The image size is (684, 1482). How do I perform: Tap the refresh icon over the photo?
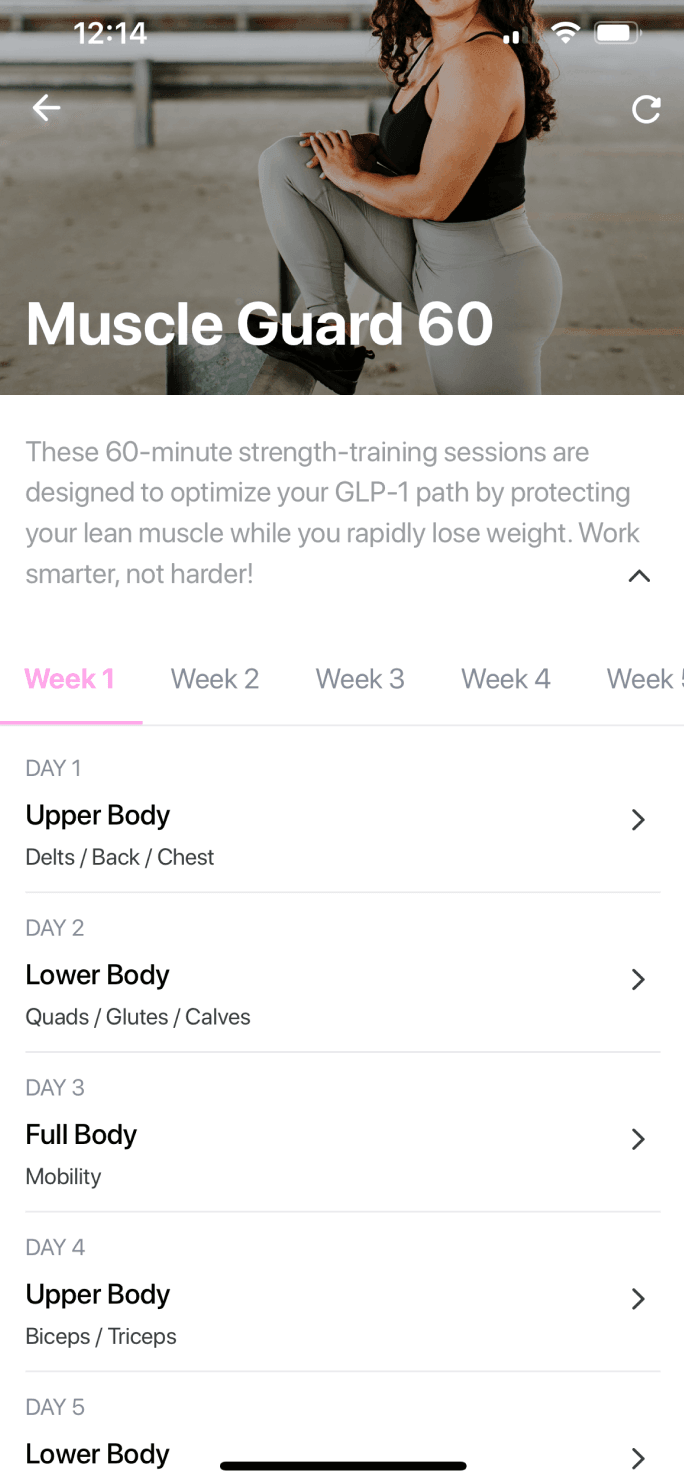(646, 110)
